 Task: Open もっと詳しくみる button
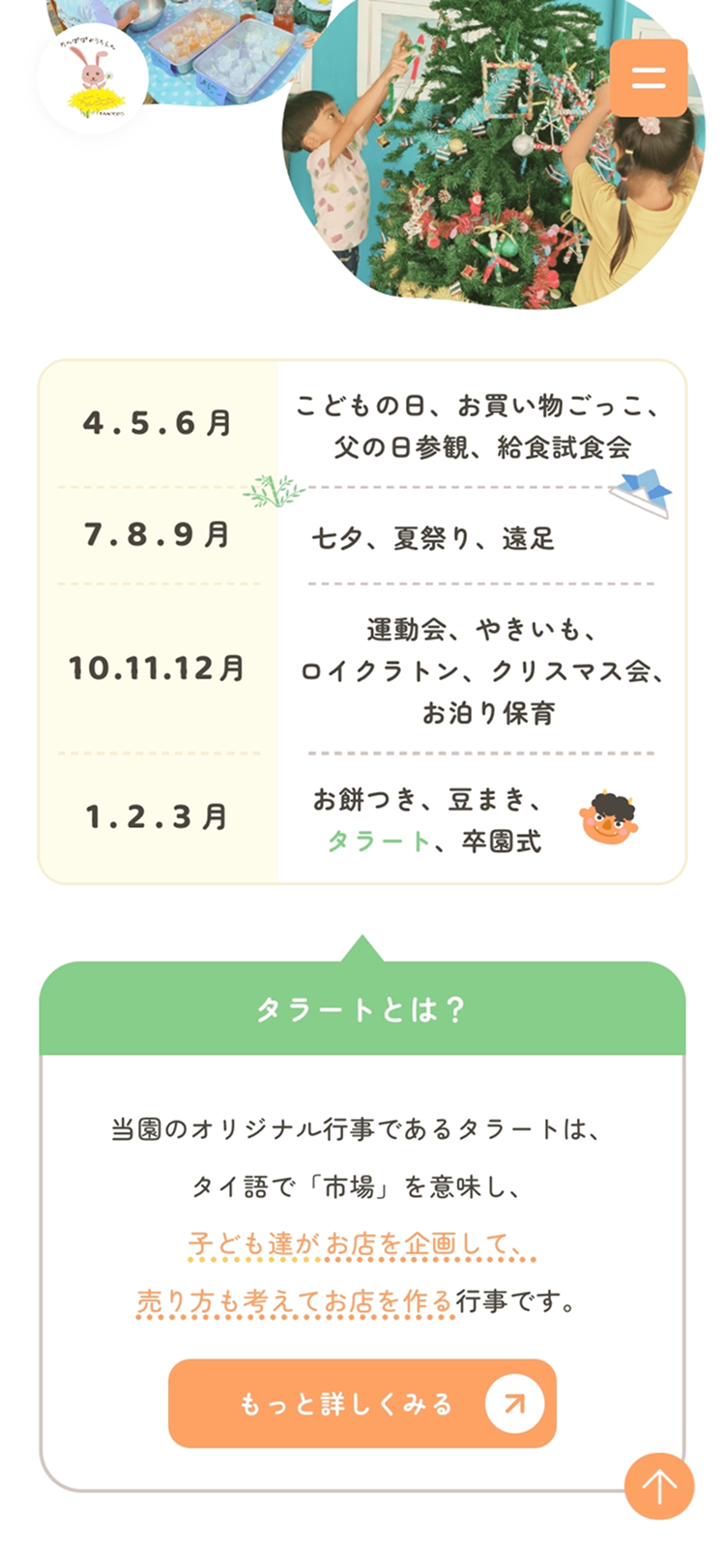(362, 1403)
